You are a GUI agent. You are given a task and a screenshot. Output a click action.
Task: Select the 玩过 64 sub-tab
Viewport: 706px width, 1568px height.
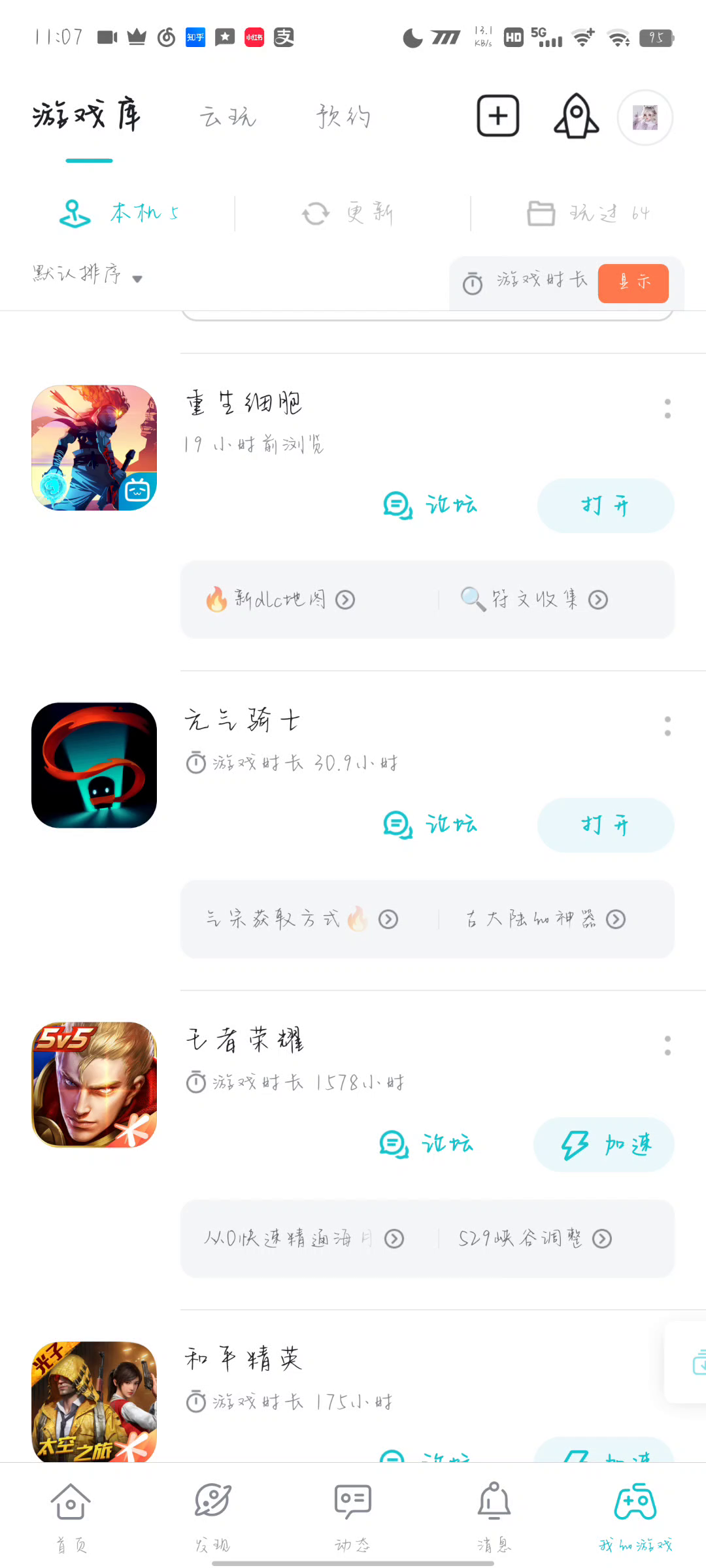588,213
